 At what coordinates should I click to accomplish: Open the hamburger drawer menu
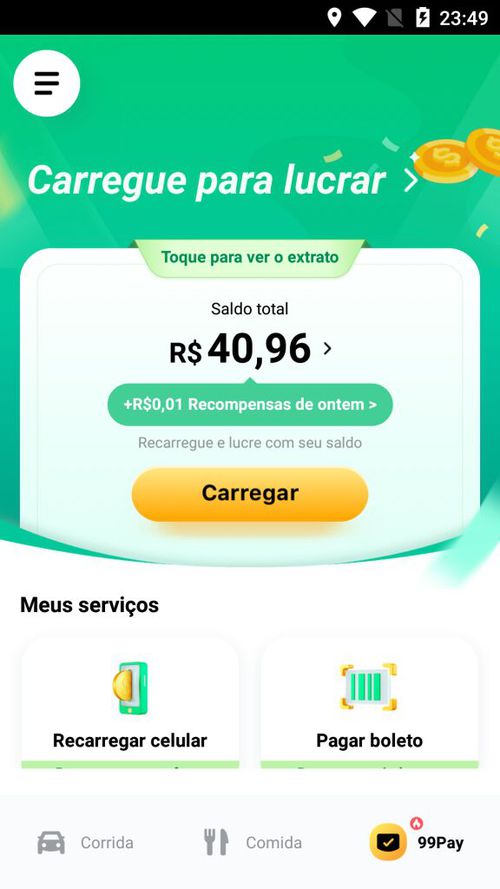coord(46,83)
